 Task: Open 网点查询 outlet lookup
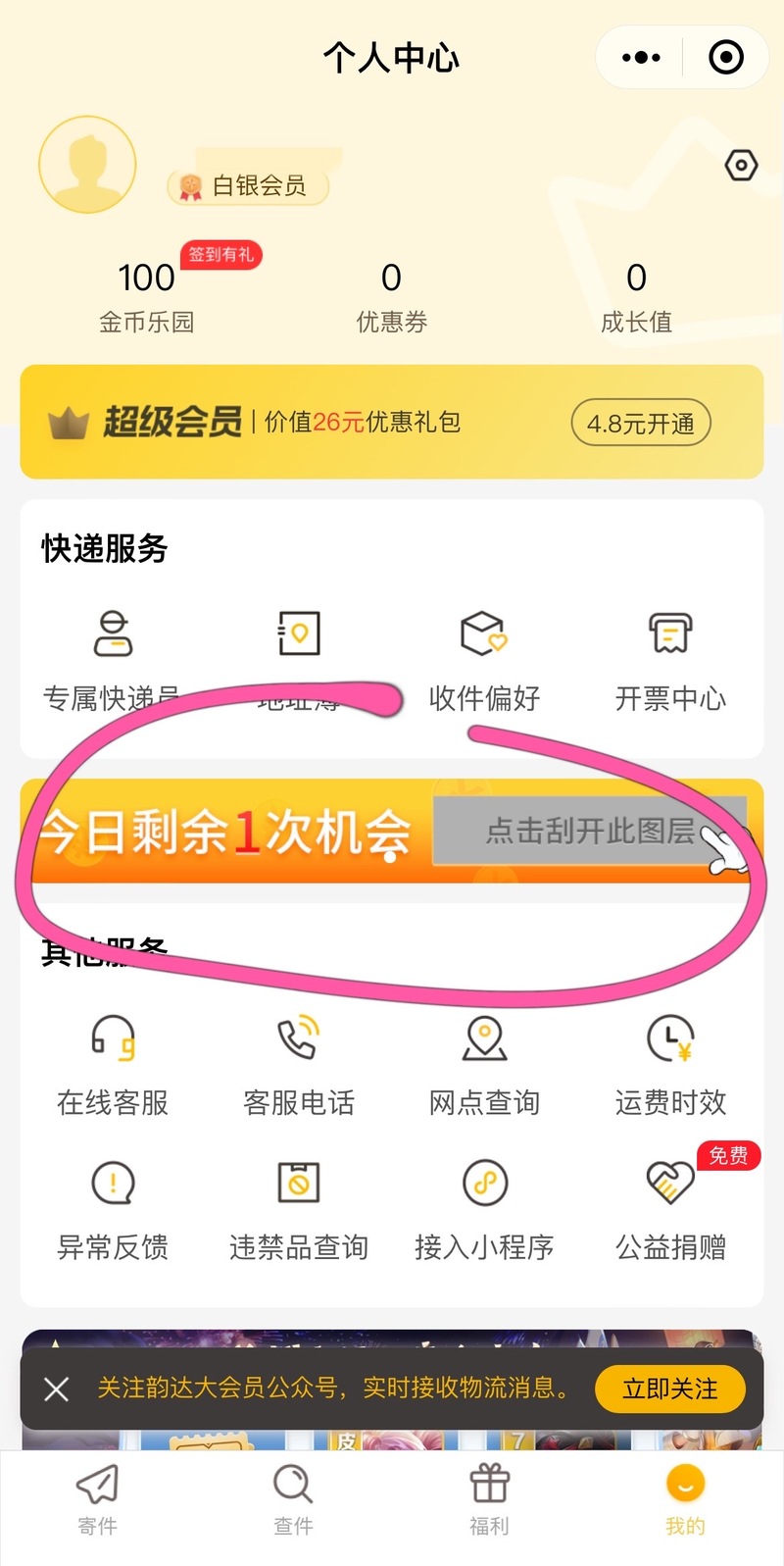click(x=484, y=1064)
